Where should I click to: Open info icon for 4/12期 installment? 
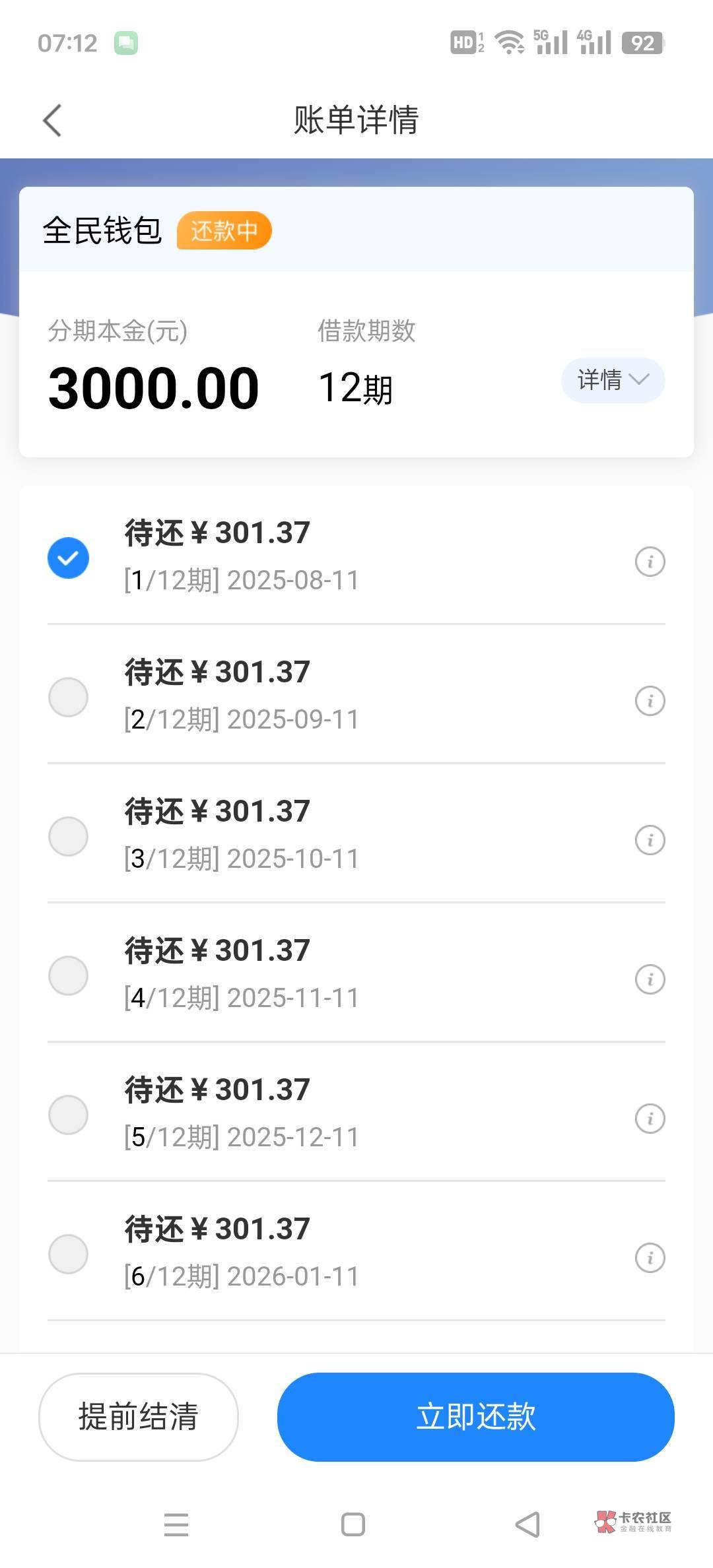coord(650,979)
